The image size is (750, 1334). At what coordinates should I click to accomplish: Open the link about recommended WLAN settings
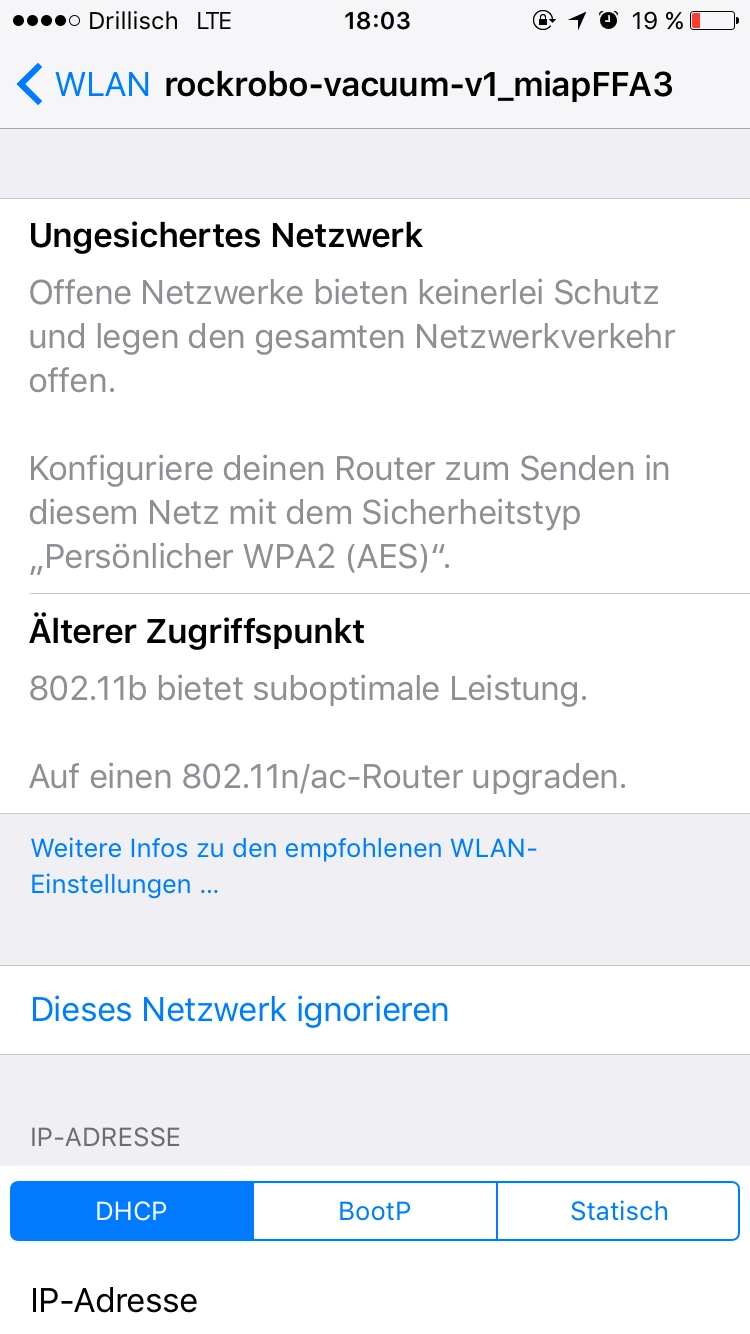(x=284, y=866)
